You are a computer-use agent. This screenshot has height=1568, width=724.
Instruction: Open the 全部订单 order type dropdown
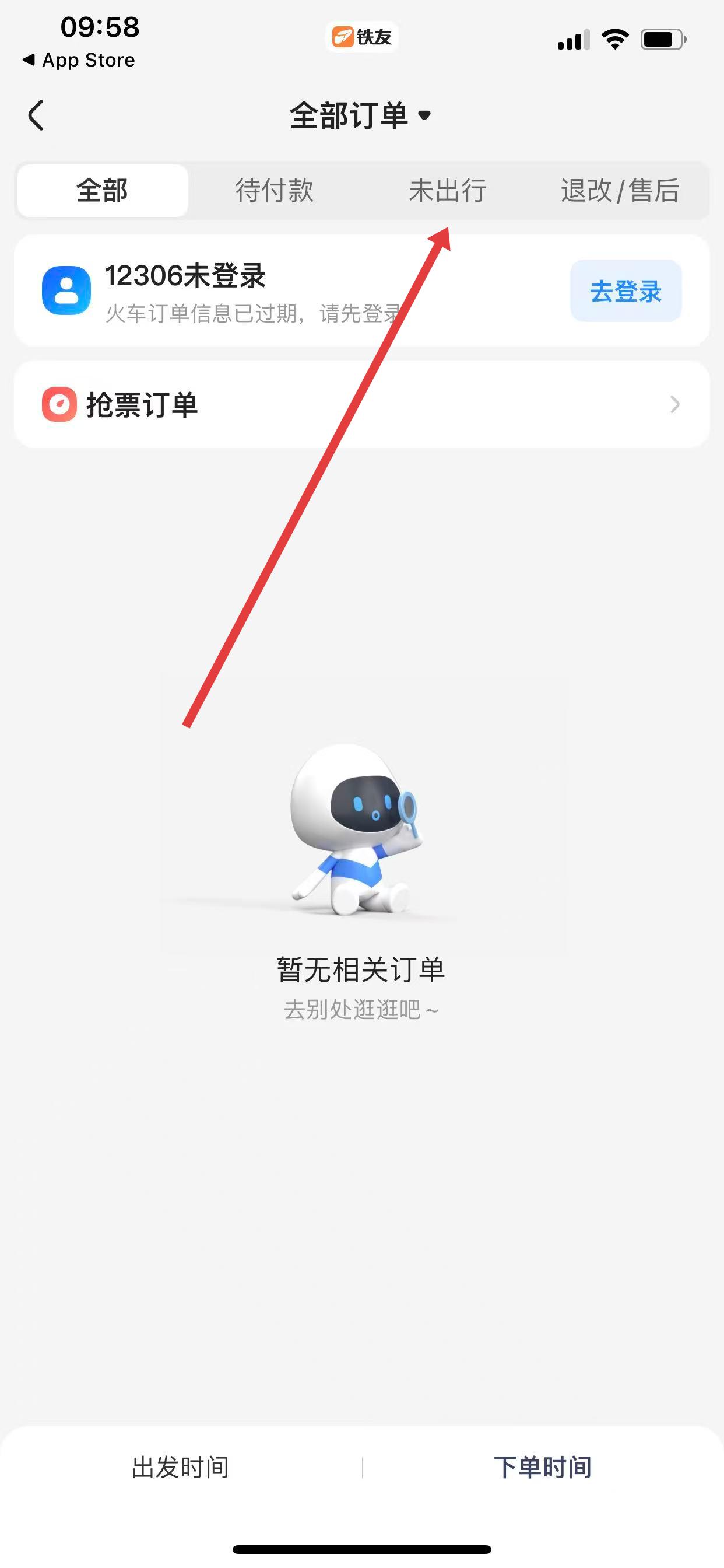pos(361,116)
